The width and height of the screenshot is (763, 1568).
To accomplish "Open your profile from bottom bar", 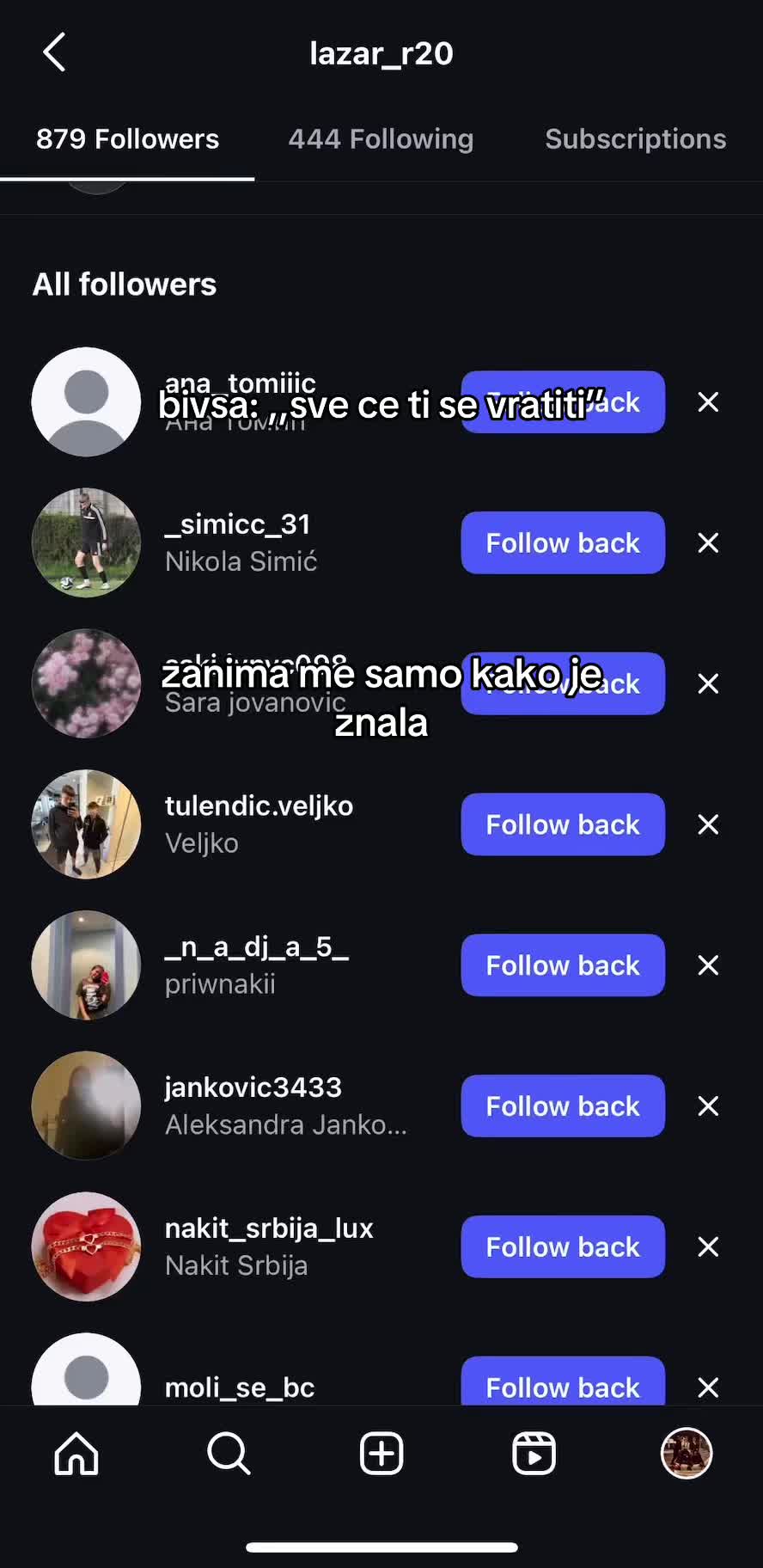I will pos(686,1454).
